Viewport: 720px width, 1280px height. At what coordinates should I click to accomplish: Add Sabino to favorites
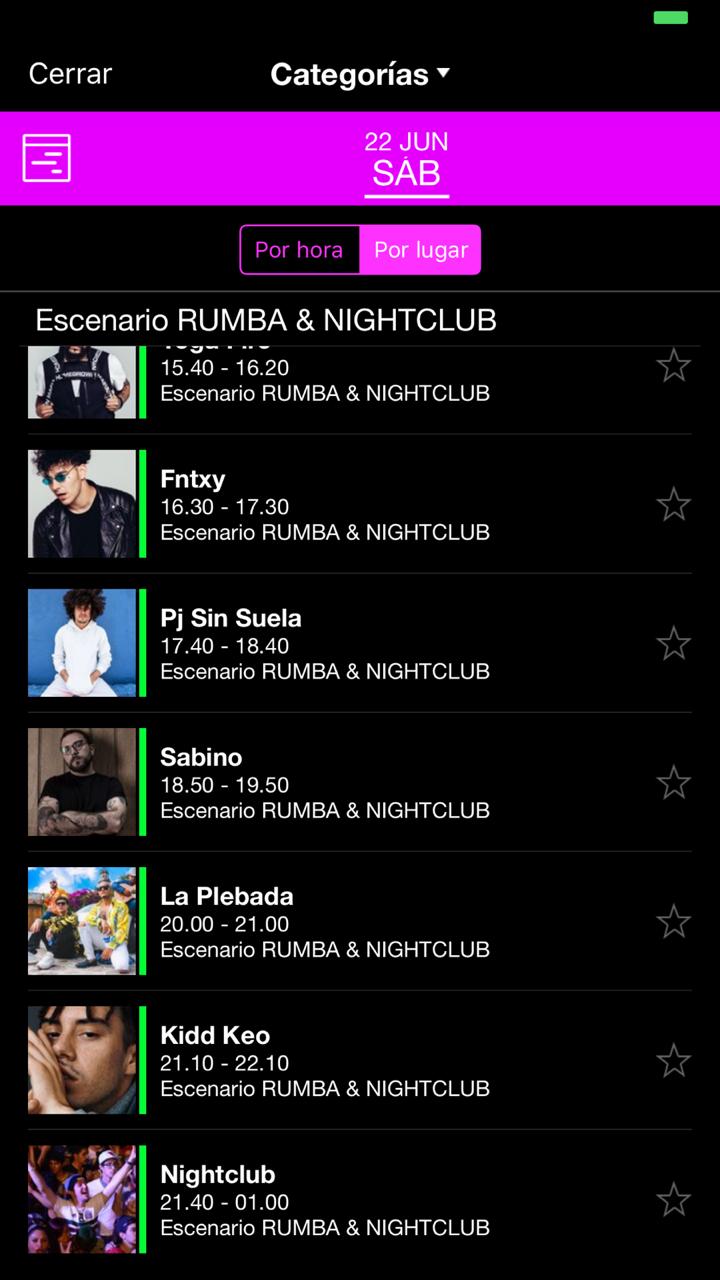click(x=673, y=782)
